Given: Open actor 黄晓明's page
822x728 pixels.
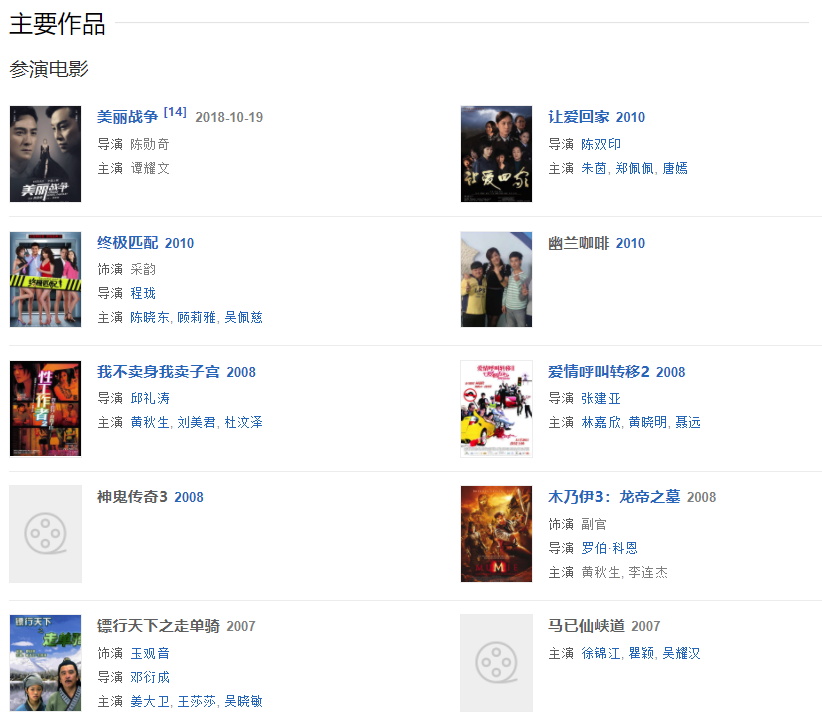Looking at the screenshot, I should (647, 422).
